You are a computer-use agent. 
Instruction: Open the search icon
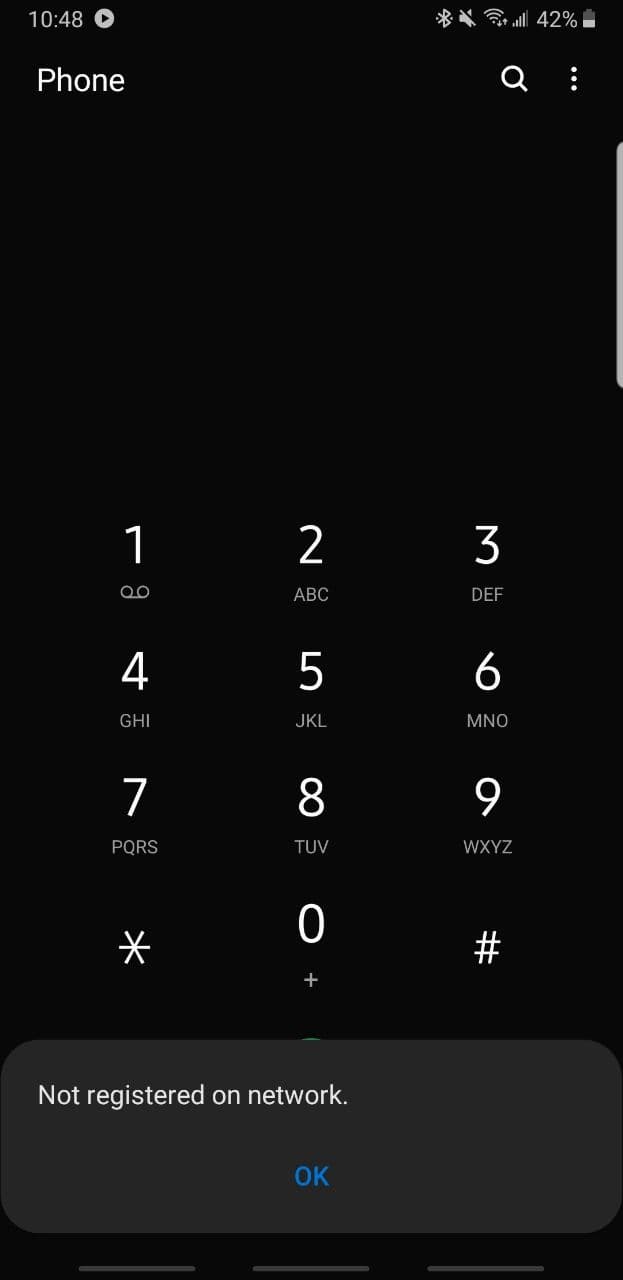click(x=514, y=79)
